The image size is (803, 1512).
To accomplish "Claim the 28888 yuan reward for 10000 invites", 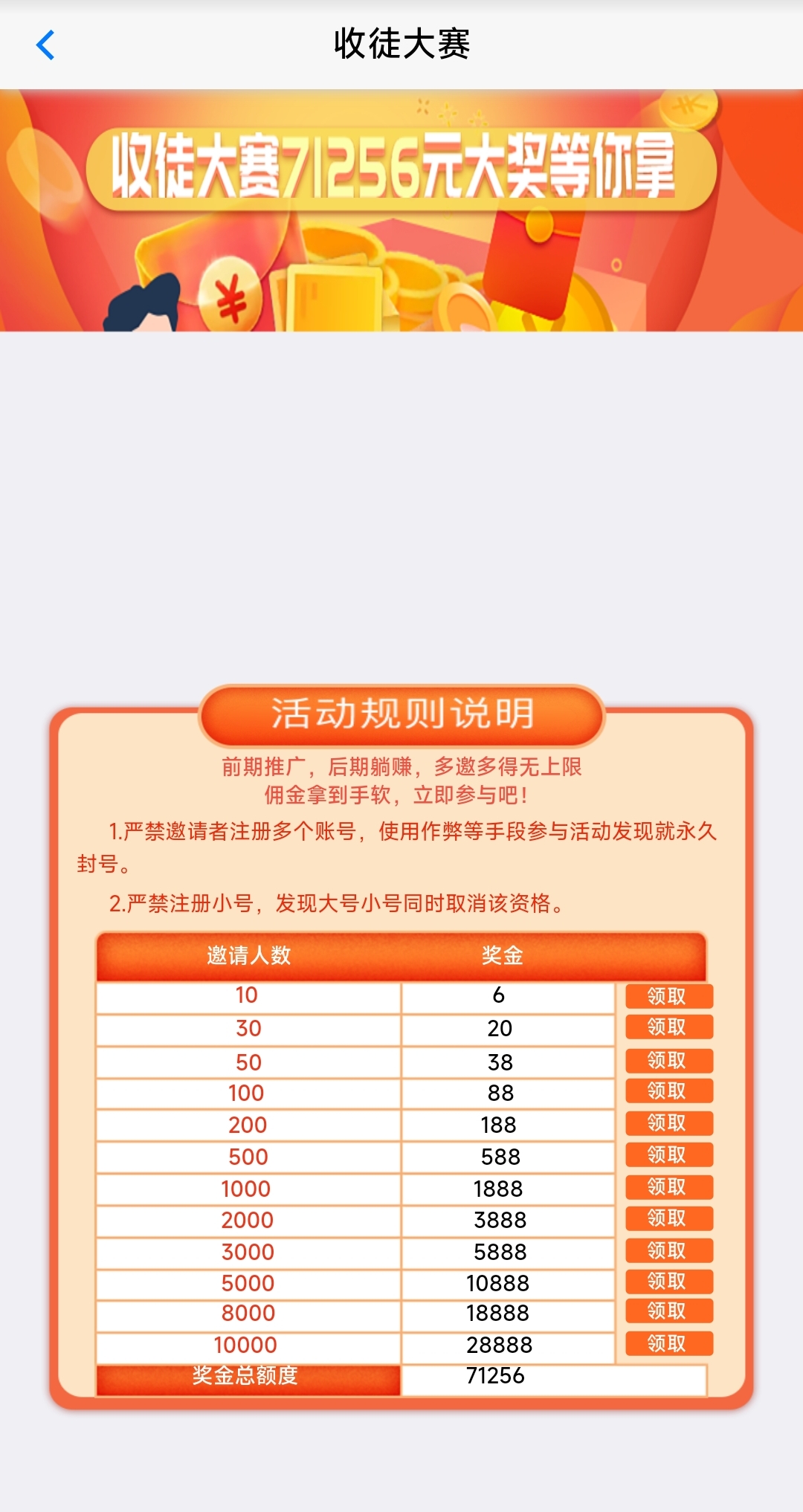I will pos(668,1343).
